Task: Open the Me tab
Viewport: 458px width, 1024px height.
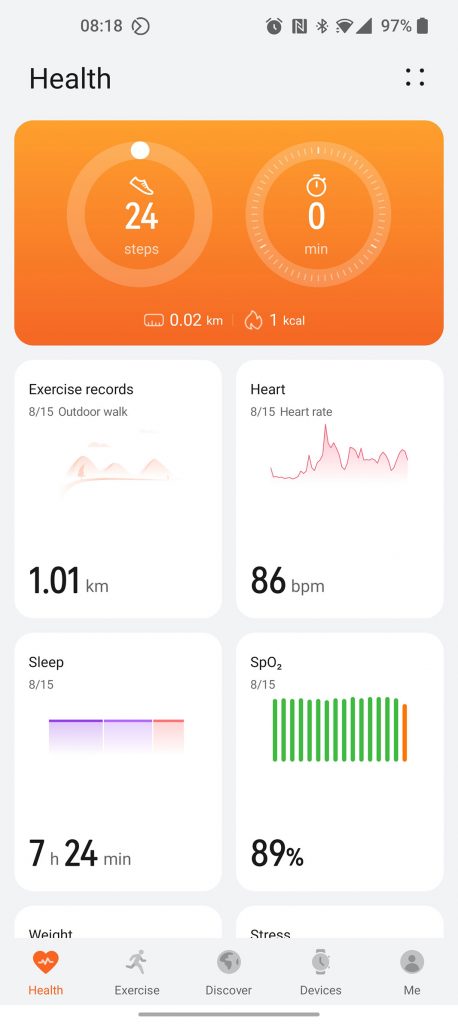Action: 412,972
